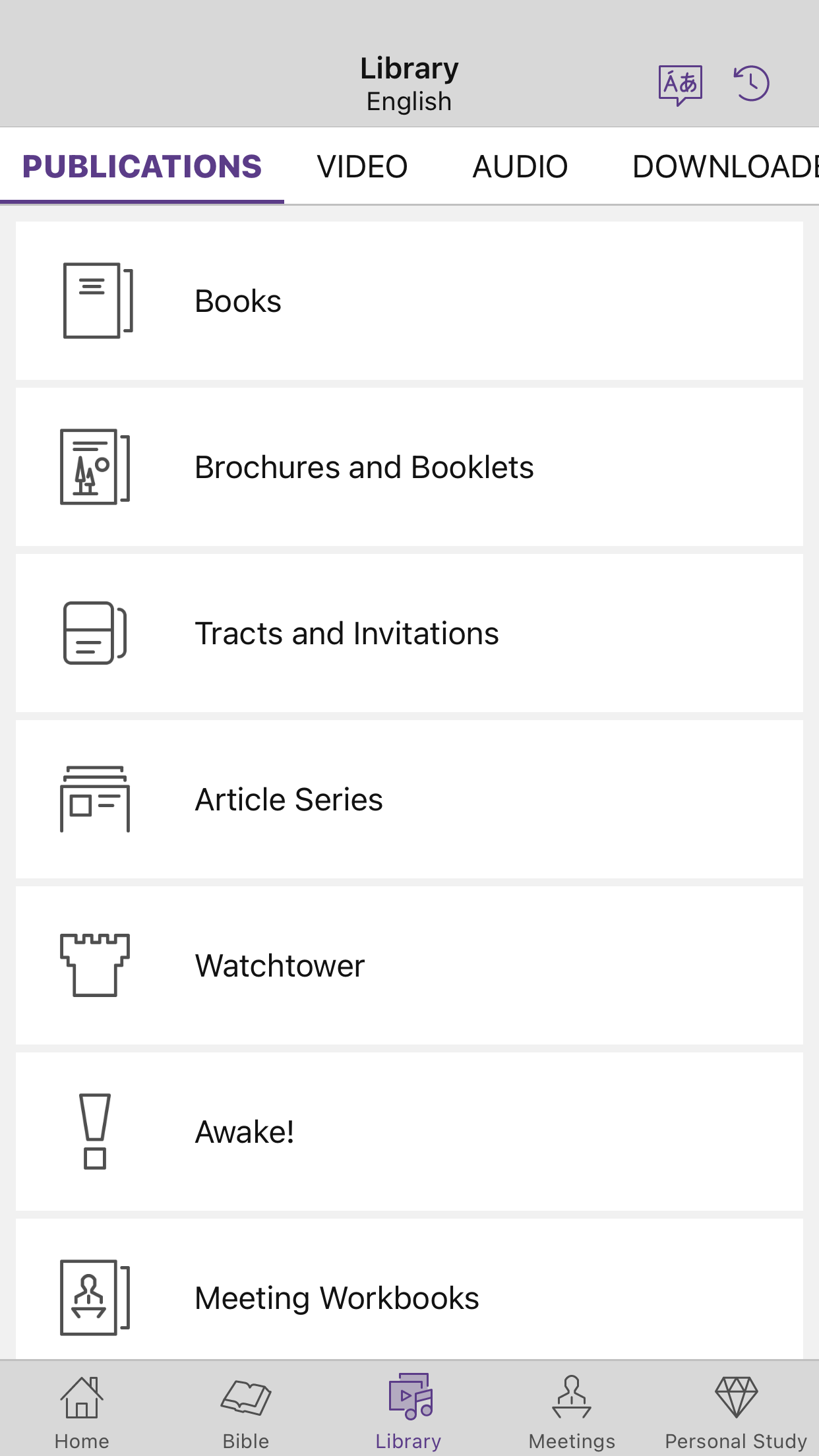Viewport: 819px width, 1456px height.
Task: Select the Books publication icon
Action: 98,301
